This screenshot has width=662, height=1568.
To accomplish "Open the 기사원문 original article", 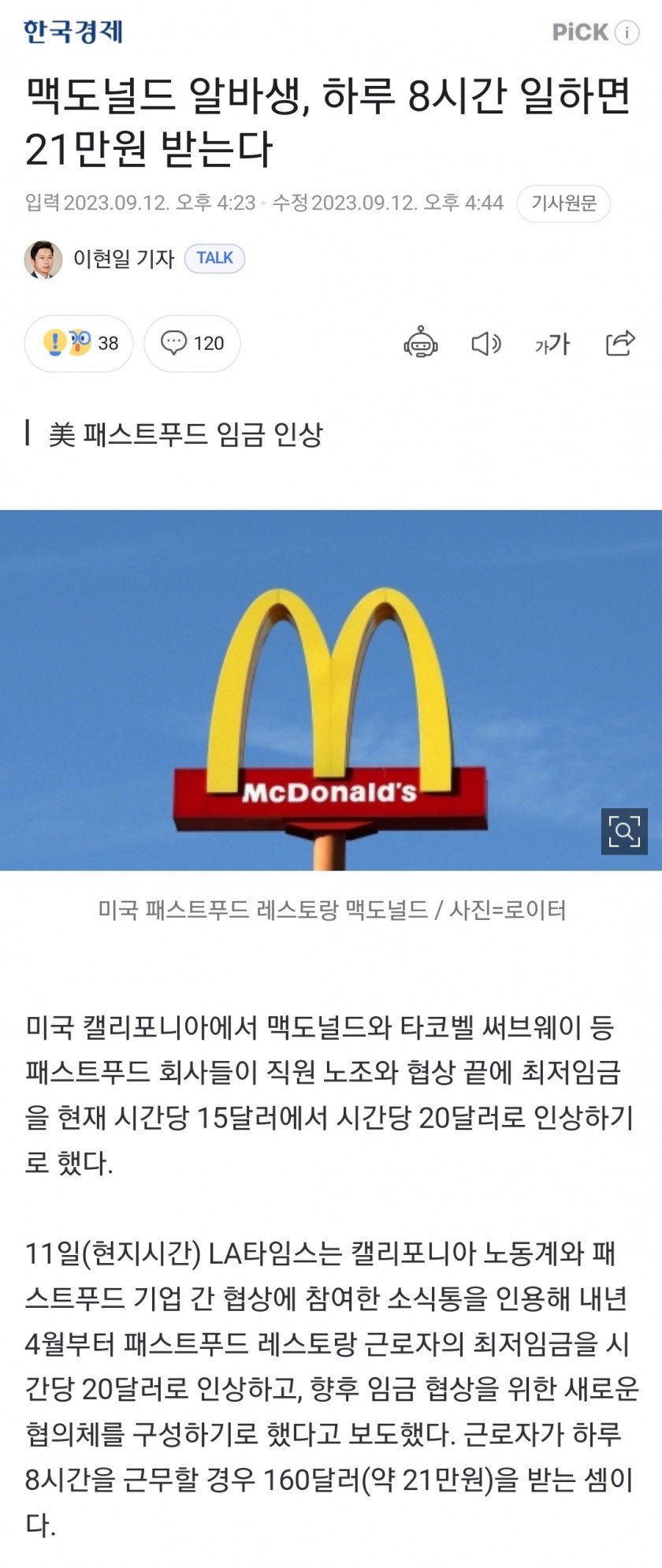I will 563,203.
